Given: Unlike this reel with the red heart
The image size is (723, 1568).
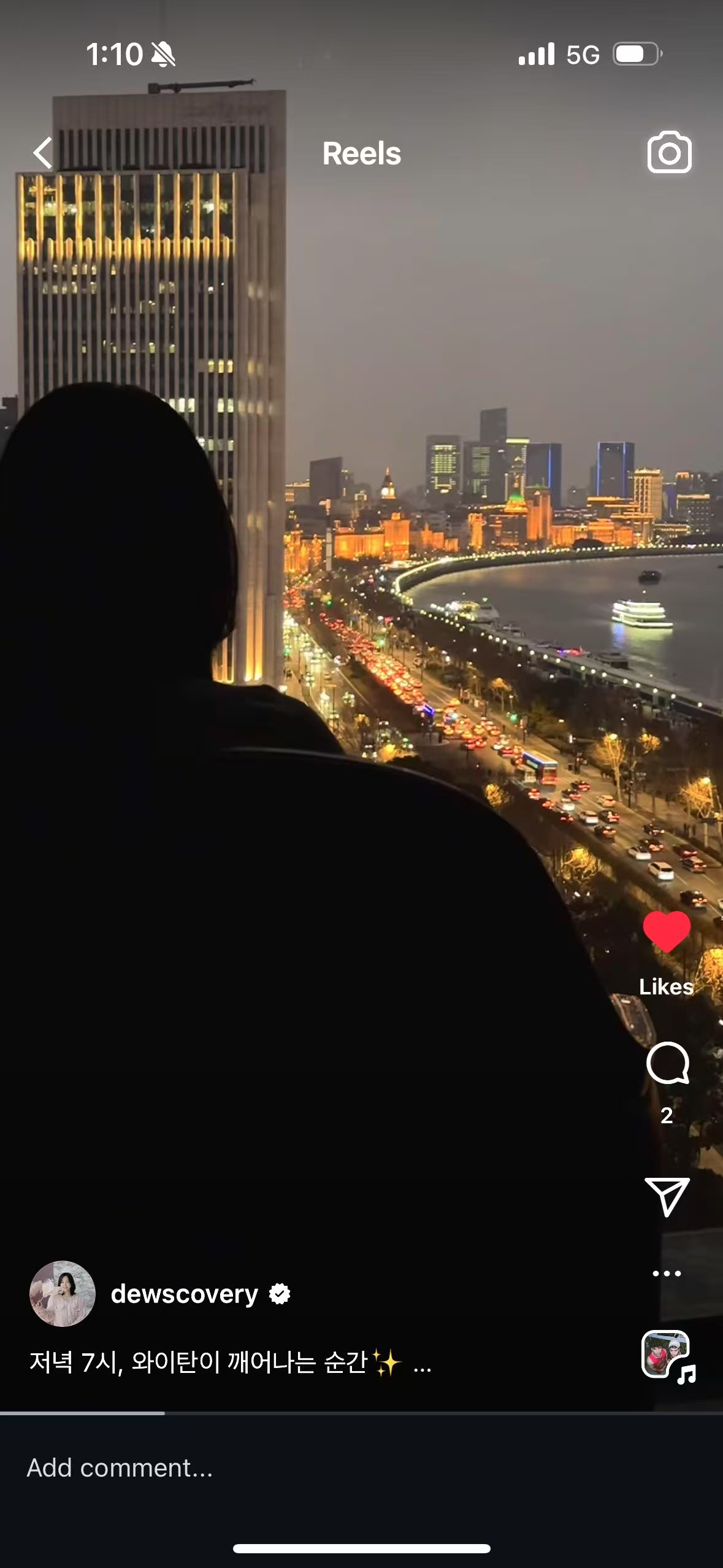Looking at the screenshot, I should (x=667, y=931).
